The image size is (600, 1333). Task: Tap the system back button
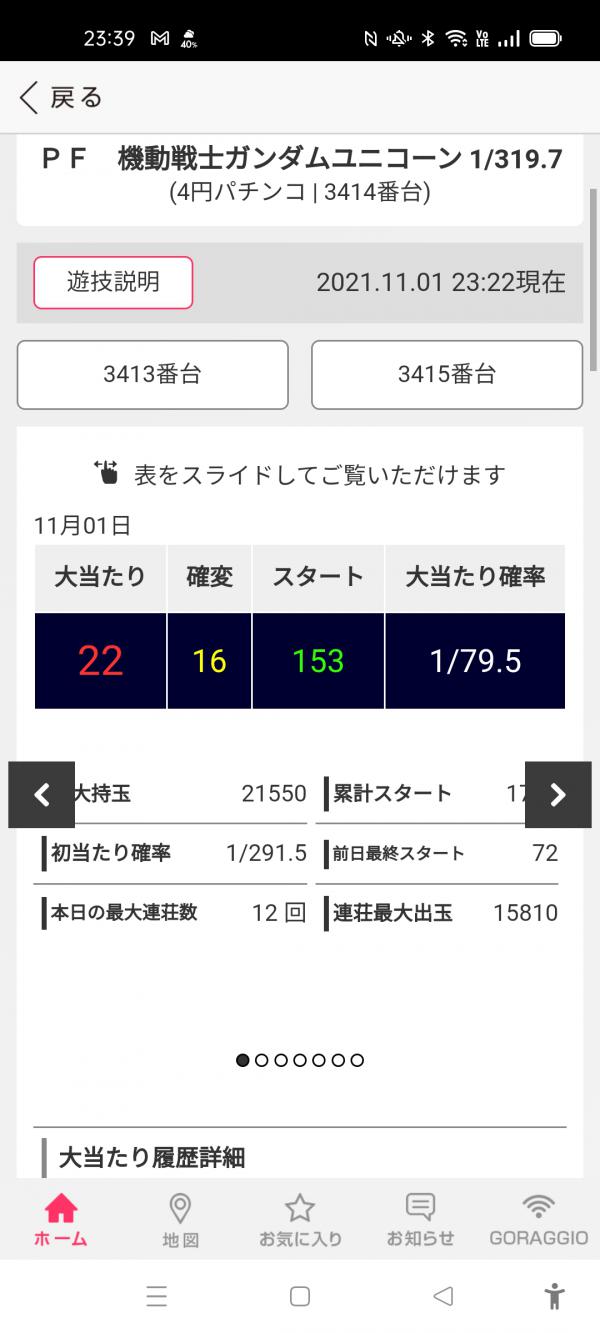click(443, 1296)
